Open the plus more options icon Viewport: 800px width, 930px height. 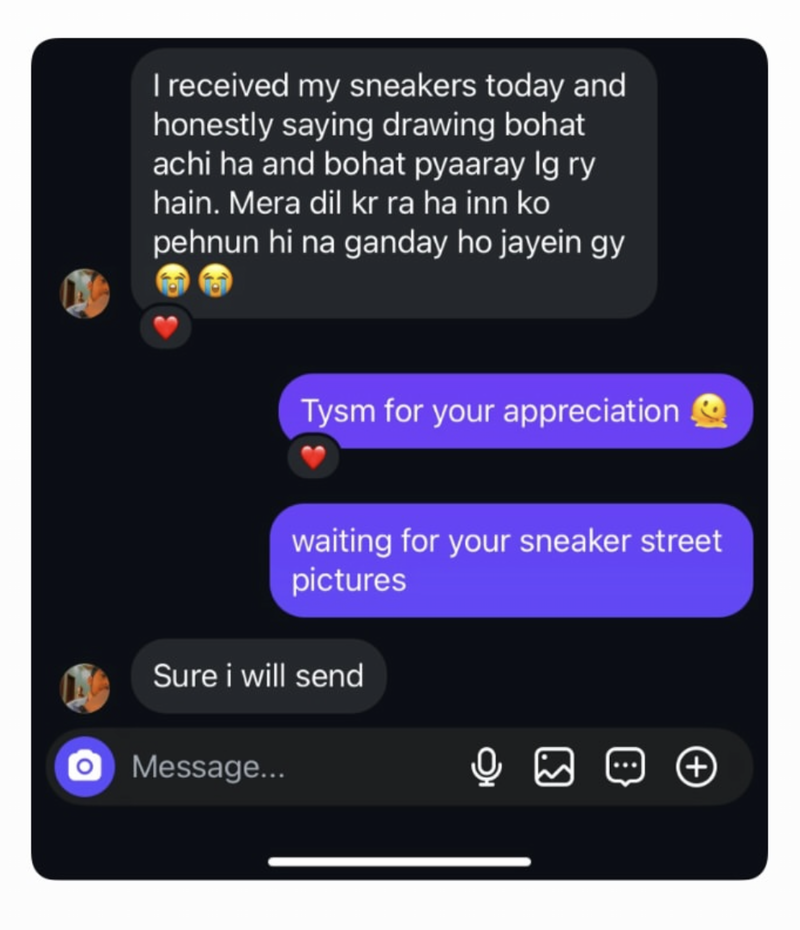697,767
